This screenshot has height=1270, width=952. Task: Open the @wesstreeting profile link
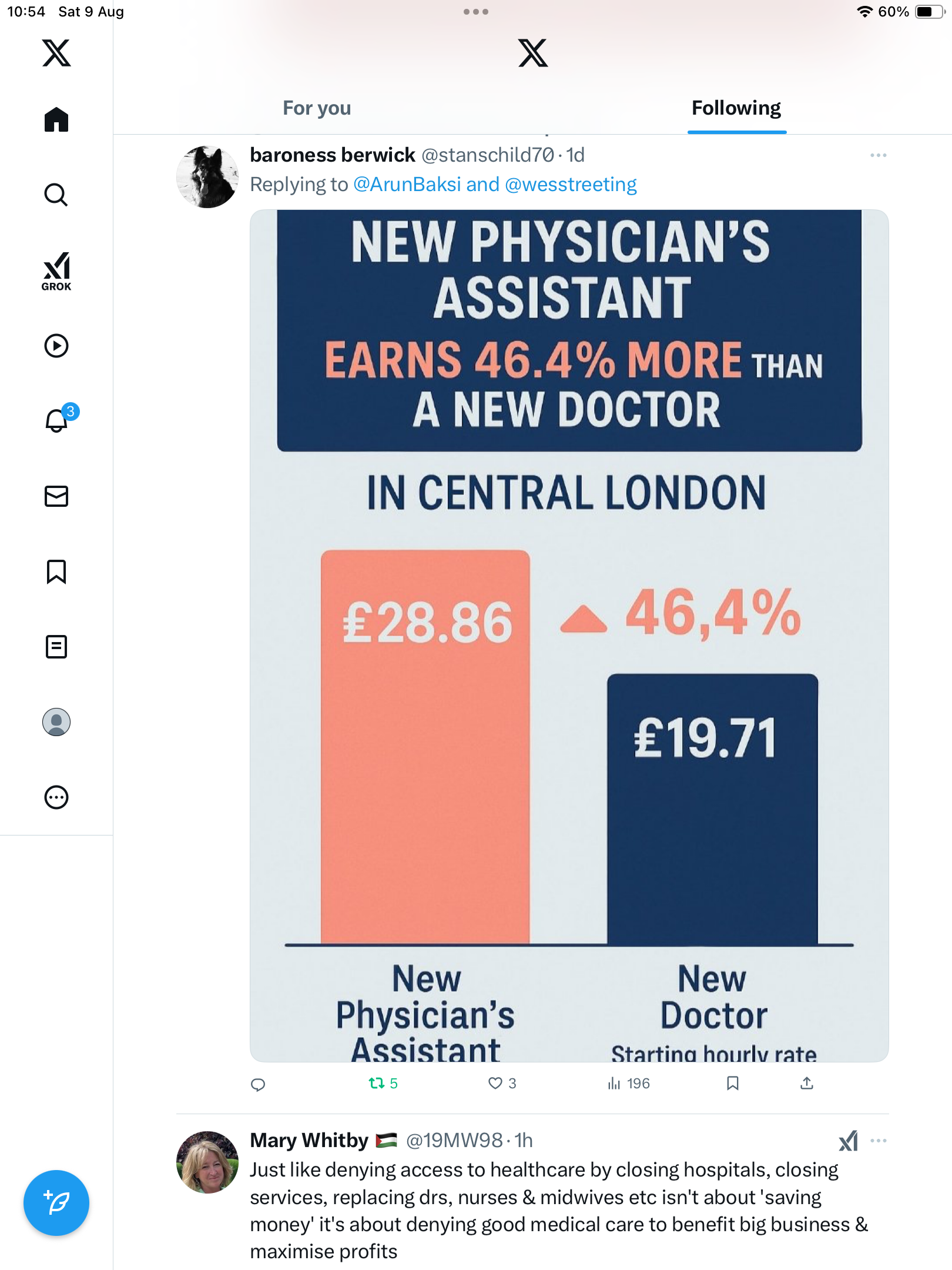coord(571,185)
